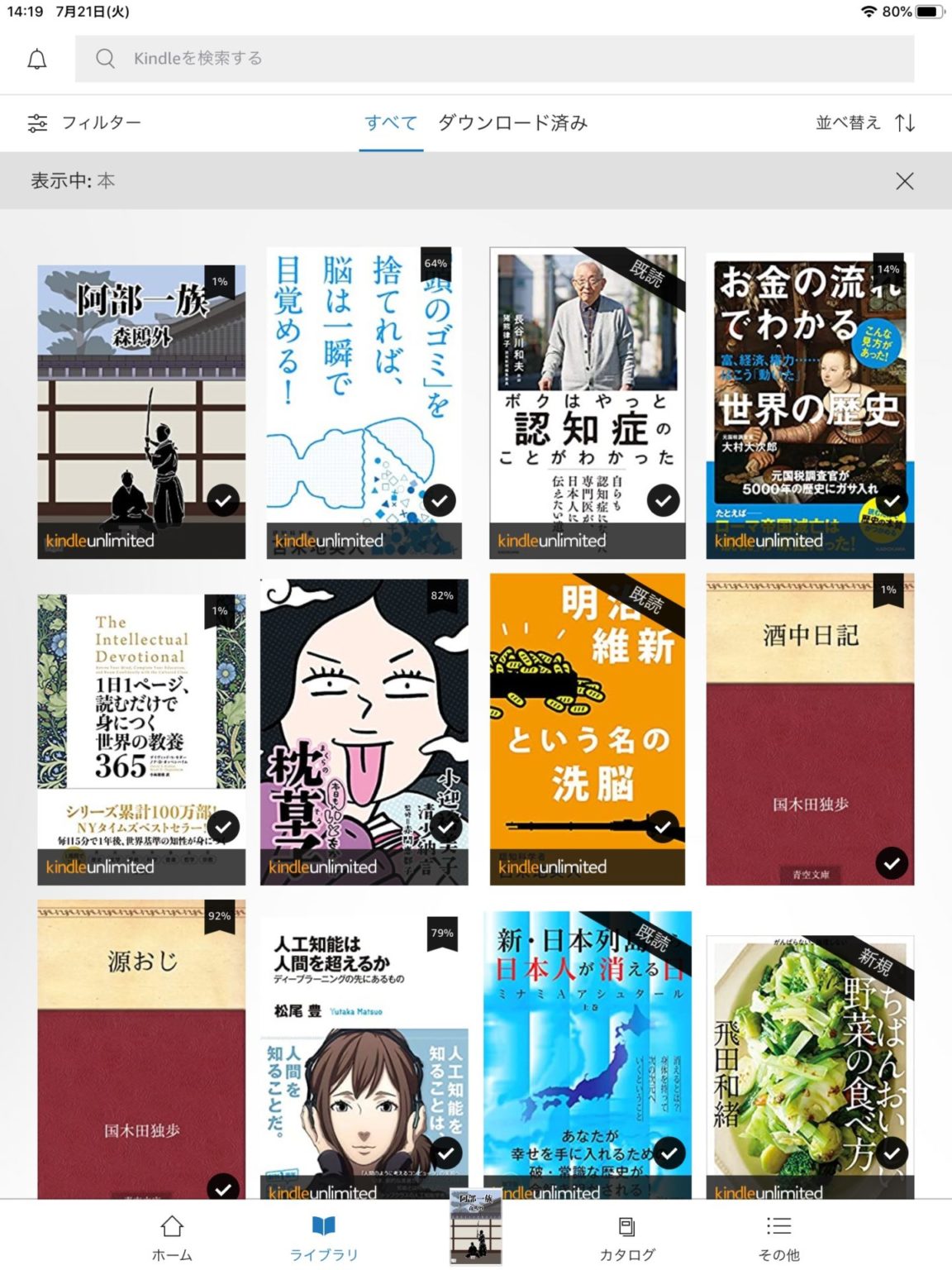952x1270 pixels.
Task: Open the その他 menu tab
Action: click(x=778, y=1237)
